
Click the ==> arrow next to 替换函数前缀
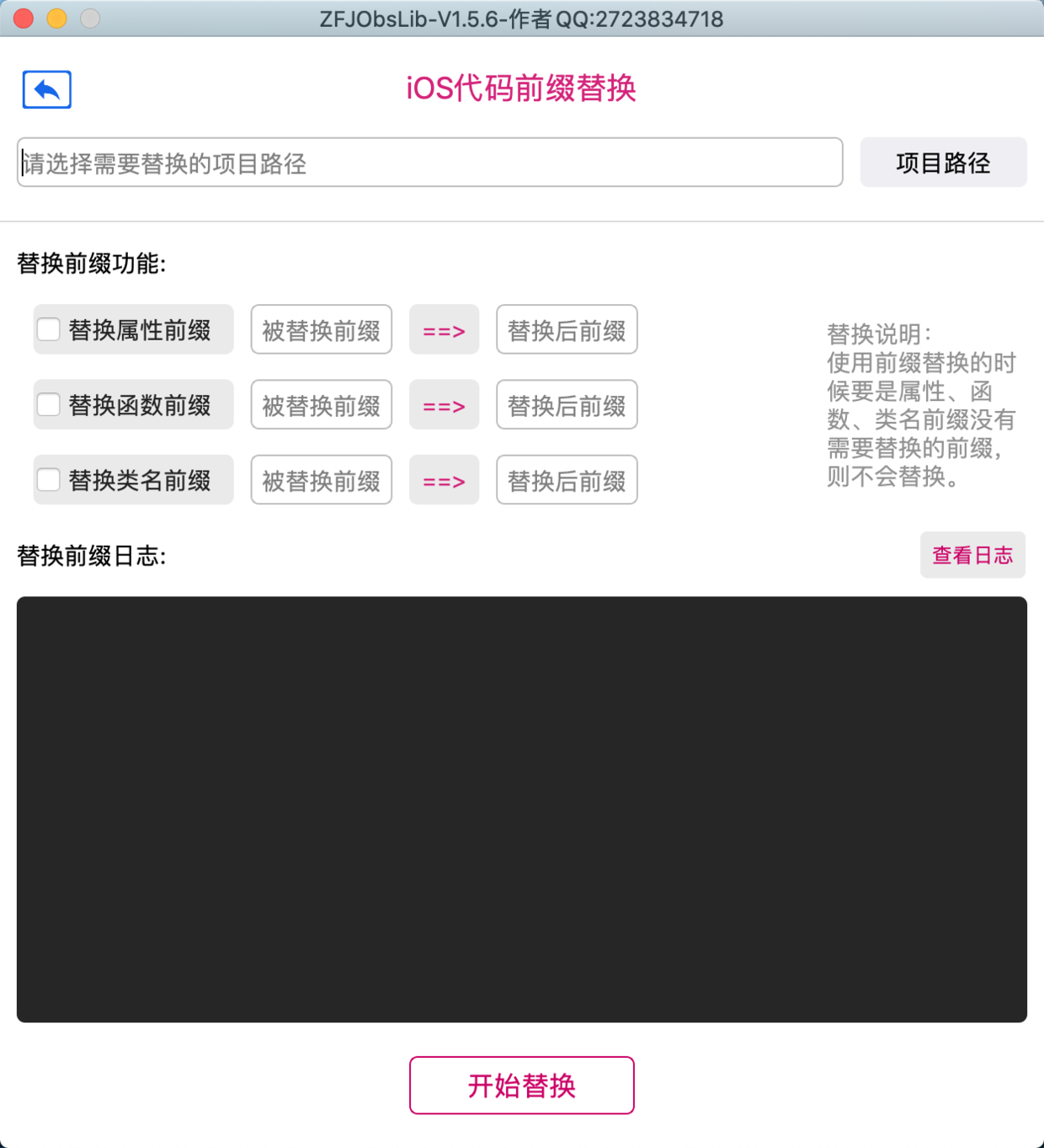tap(444, 404)
